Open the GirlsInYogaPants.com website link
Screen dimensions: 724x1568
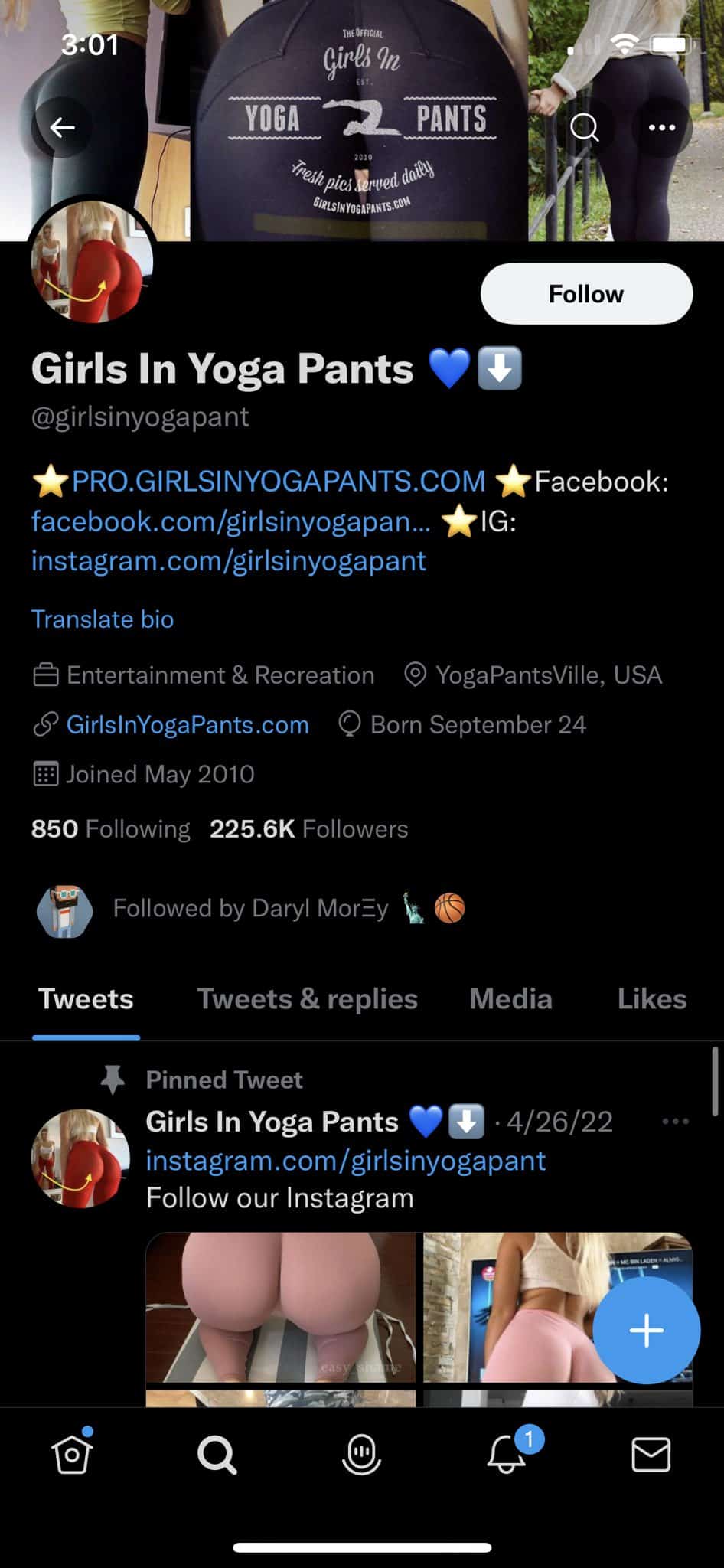(x=188, y=725)
